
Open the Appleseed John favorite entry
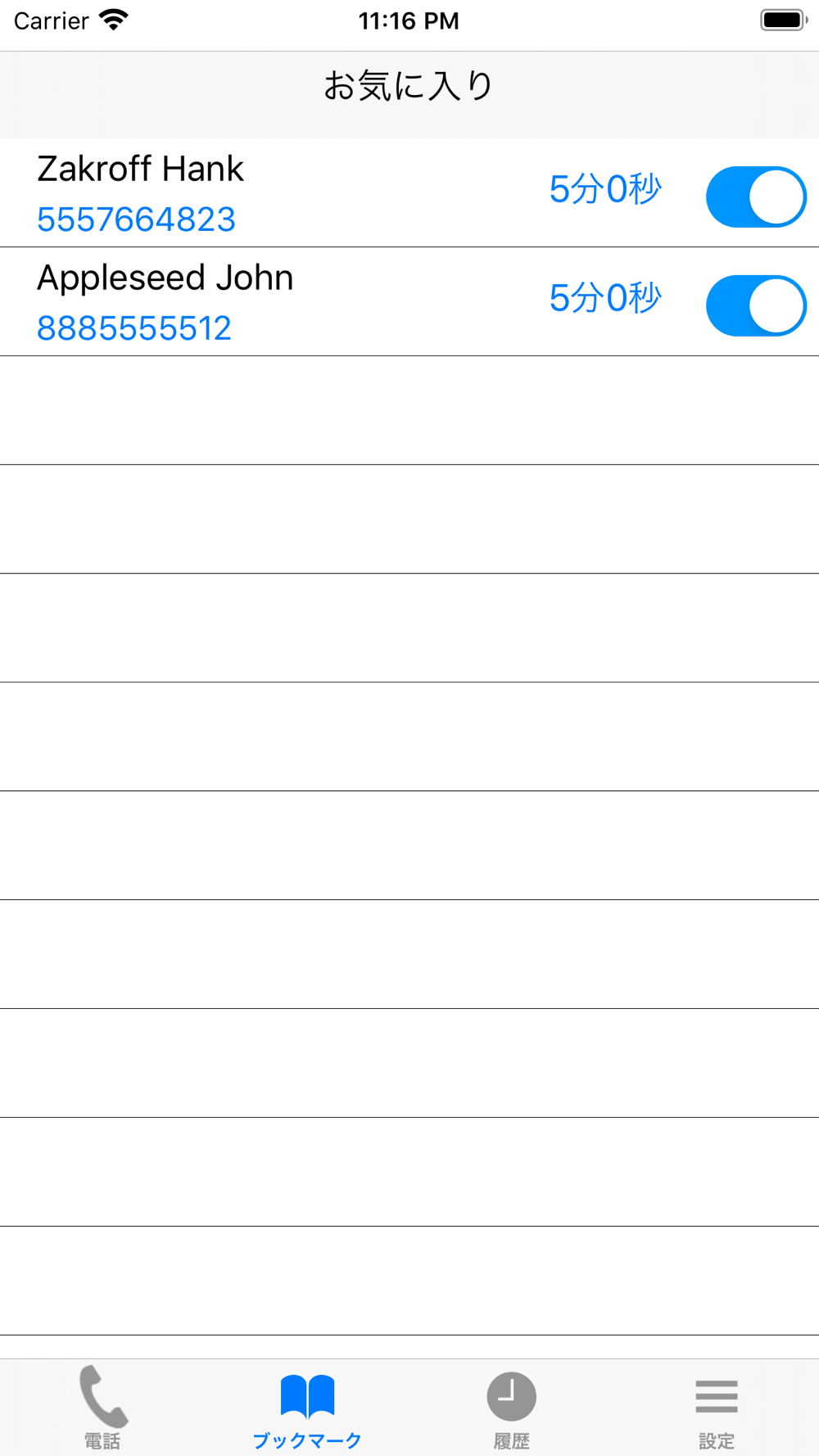(x=409, y=301)
